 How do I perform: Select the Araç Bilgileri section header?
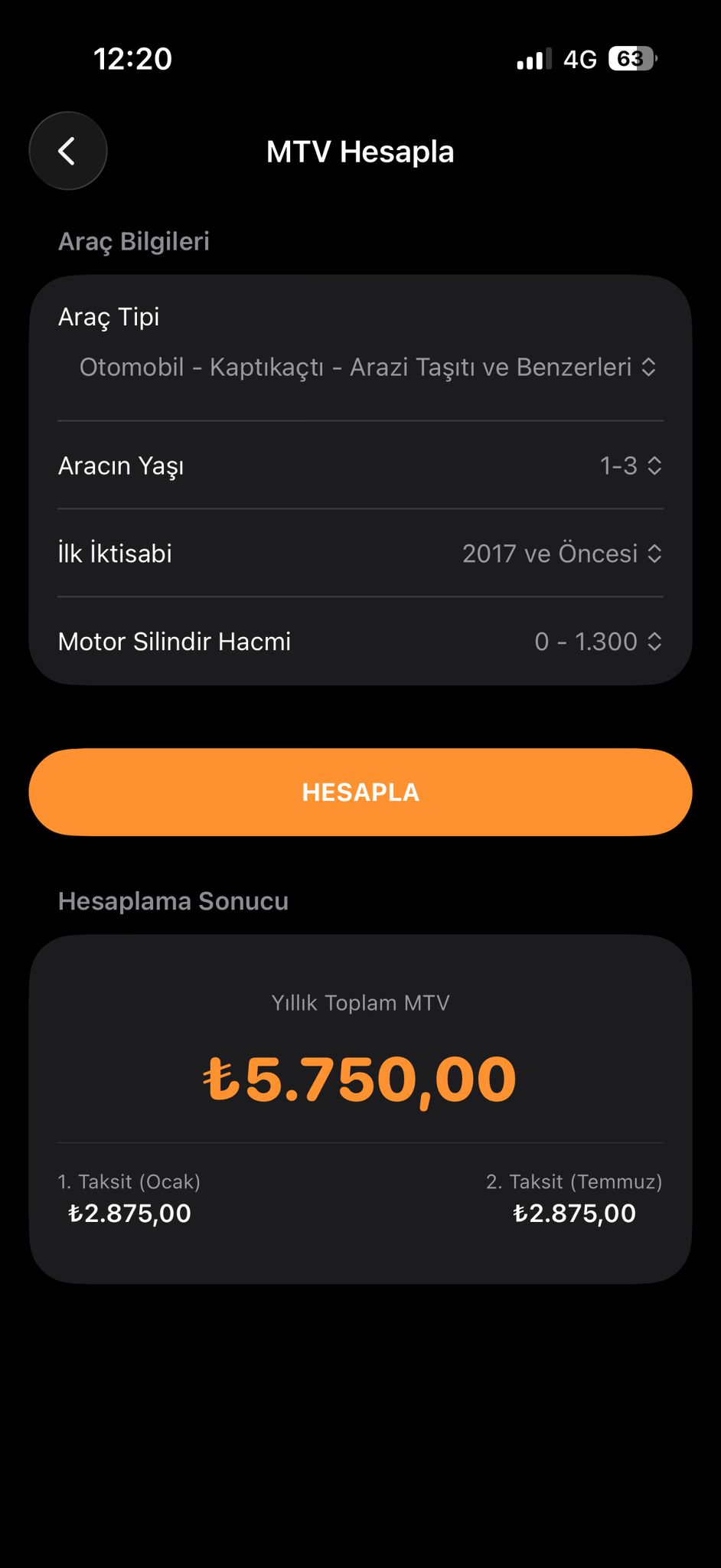click(x=135, y=241)
